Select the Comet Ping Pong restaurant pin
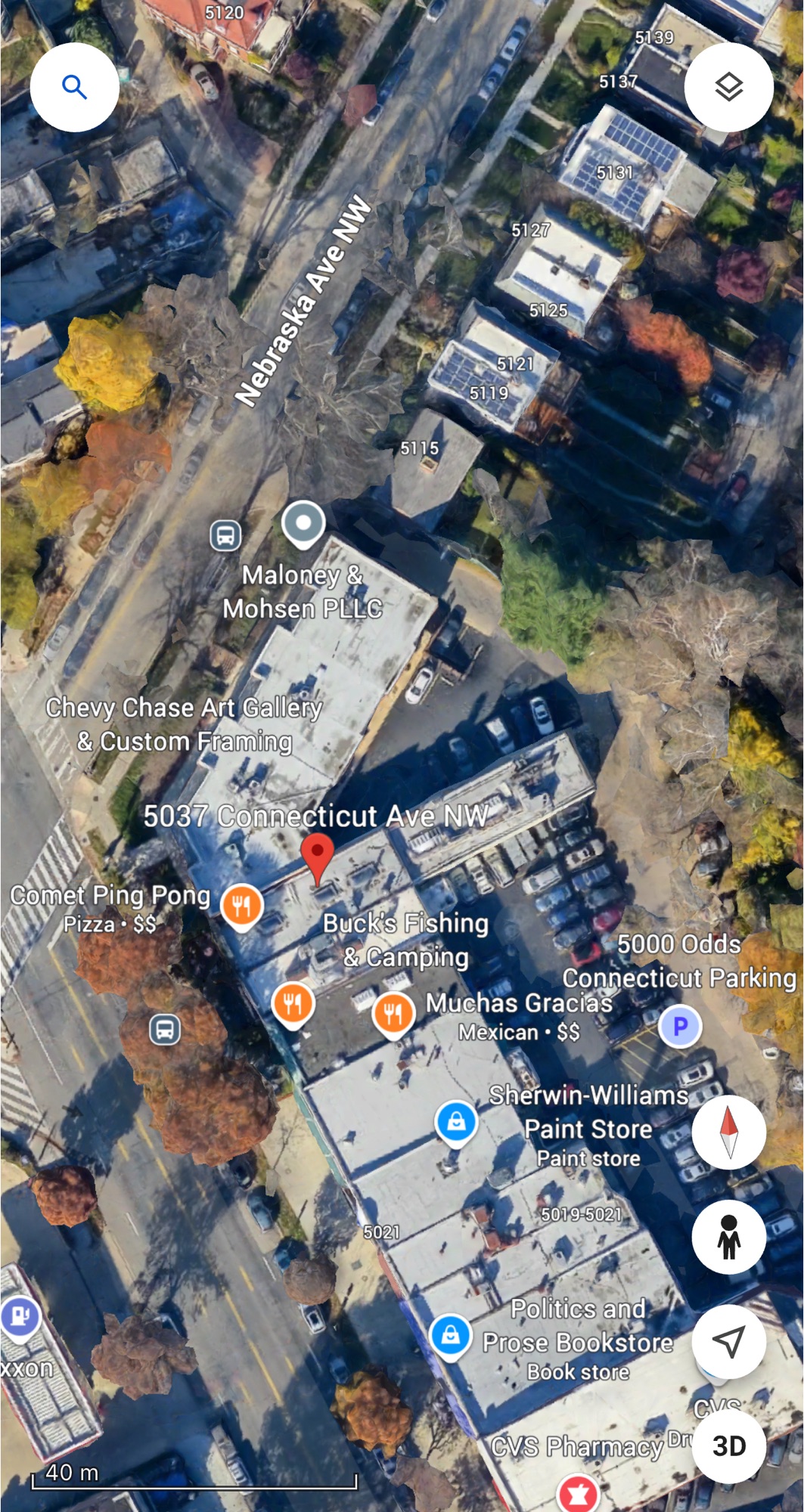The image size is (804, 1512). tap(241, 905)
